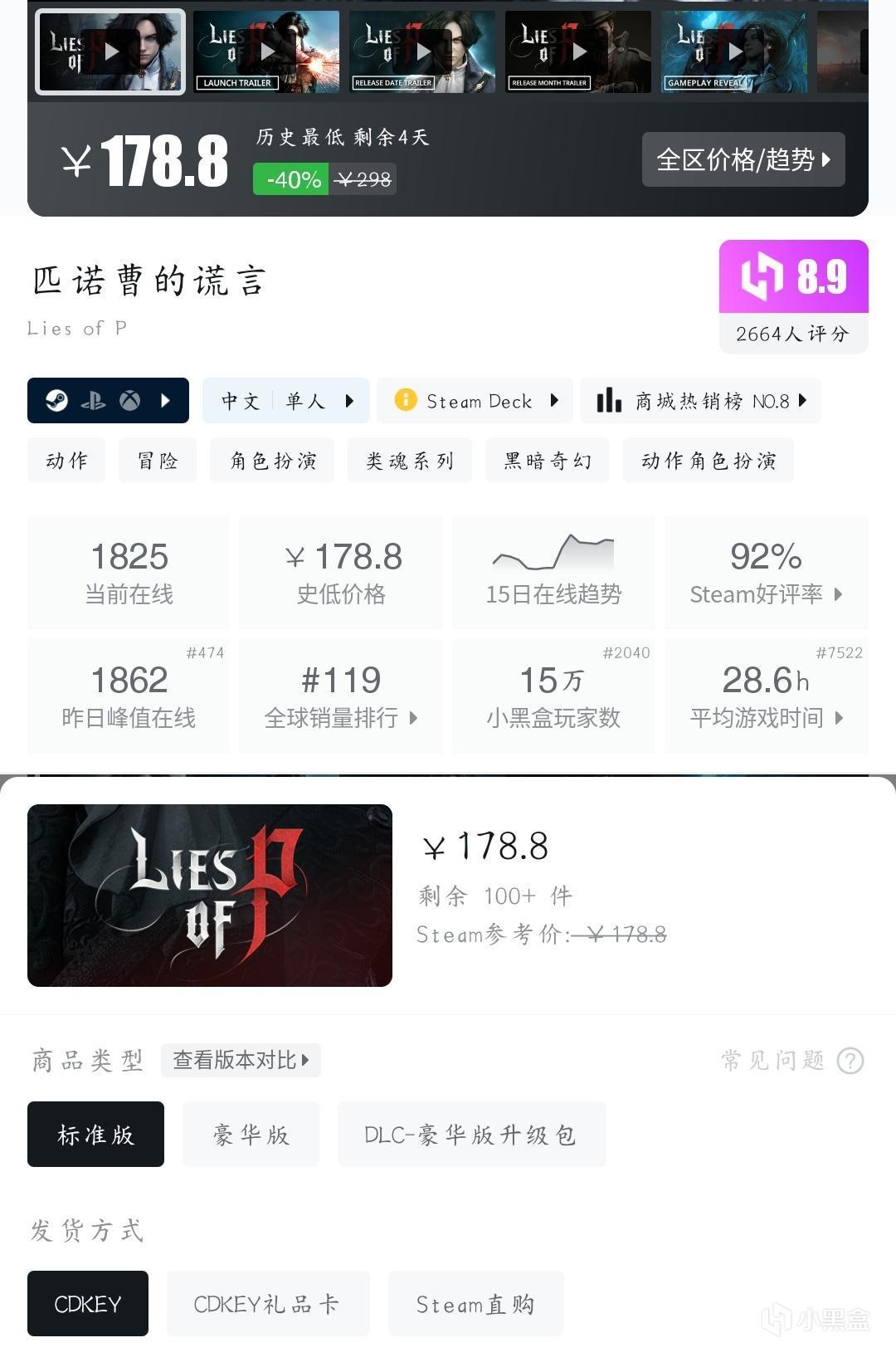This screenshot has height=1367, width=896.
Task: Open 常见问题 help
Action: [791, 1060]
